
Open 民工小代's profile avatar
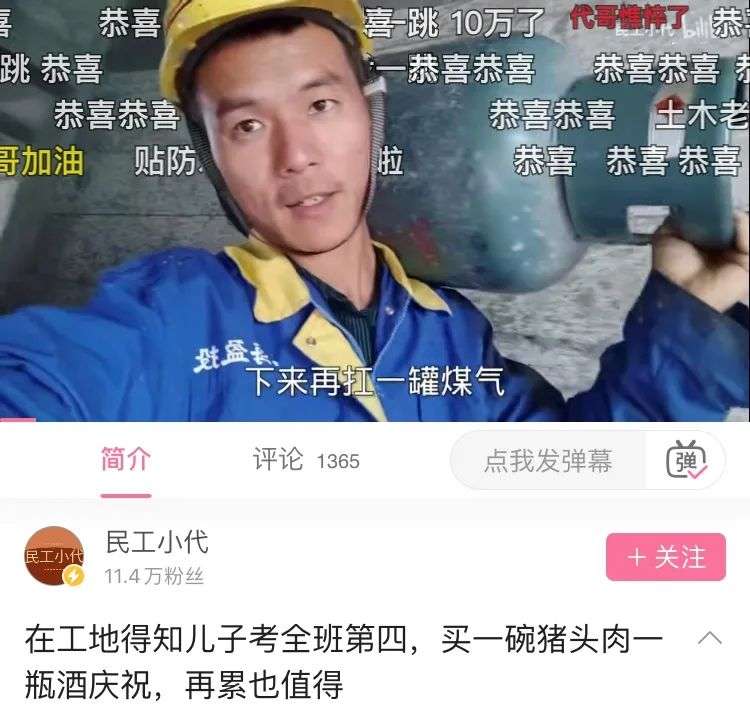[55, 556]
